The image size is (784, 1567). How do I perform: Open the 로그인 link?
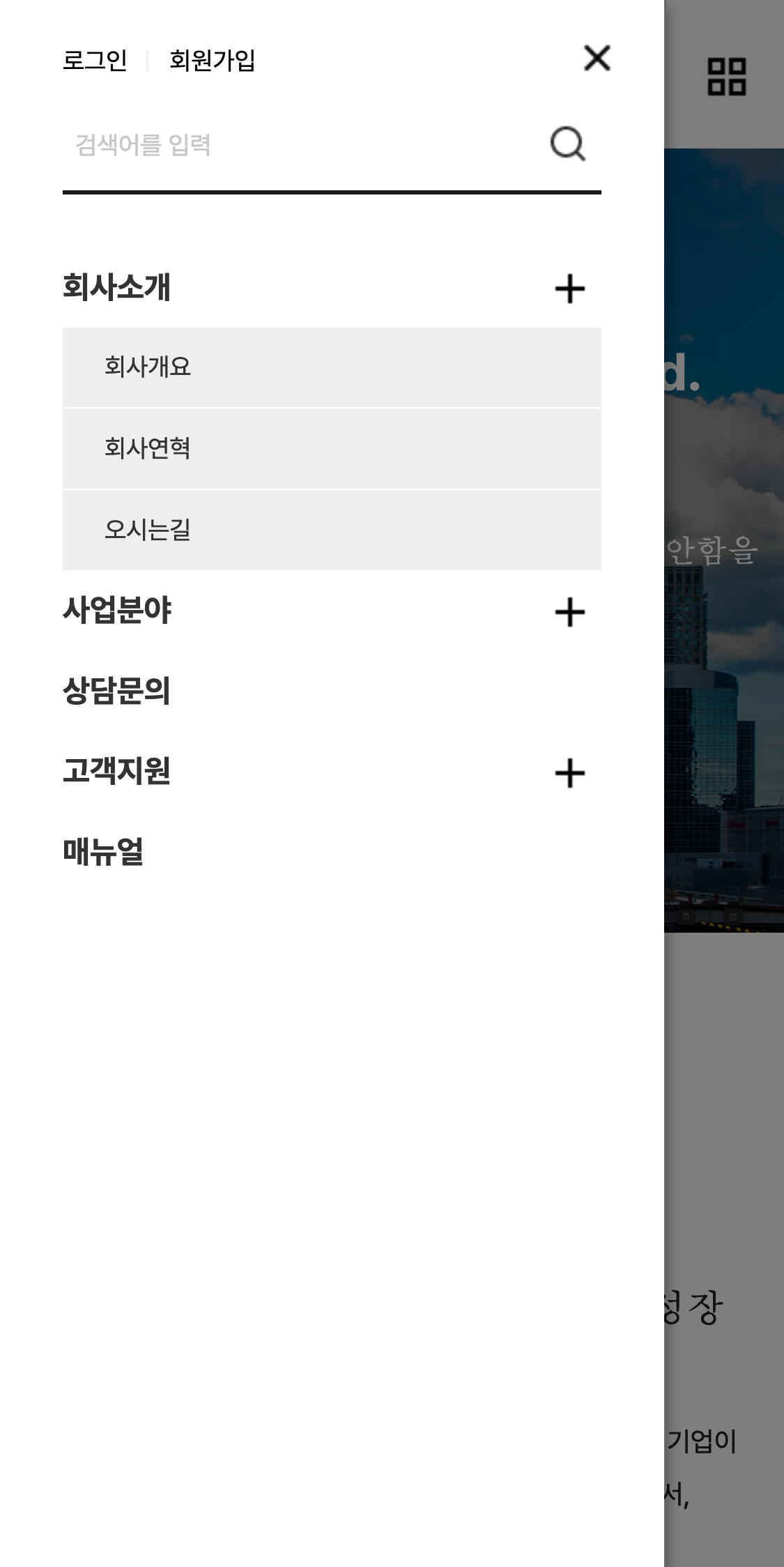coord(95,61)
